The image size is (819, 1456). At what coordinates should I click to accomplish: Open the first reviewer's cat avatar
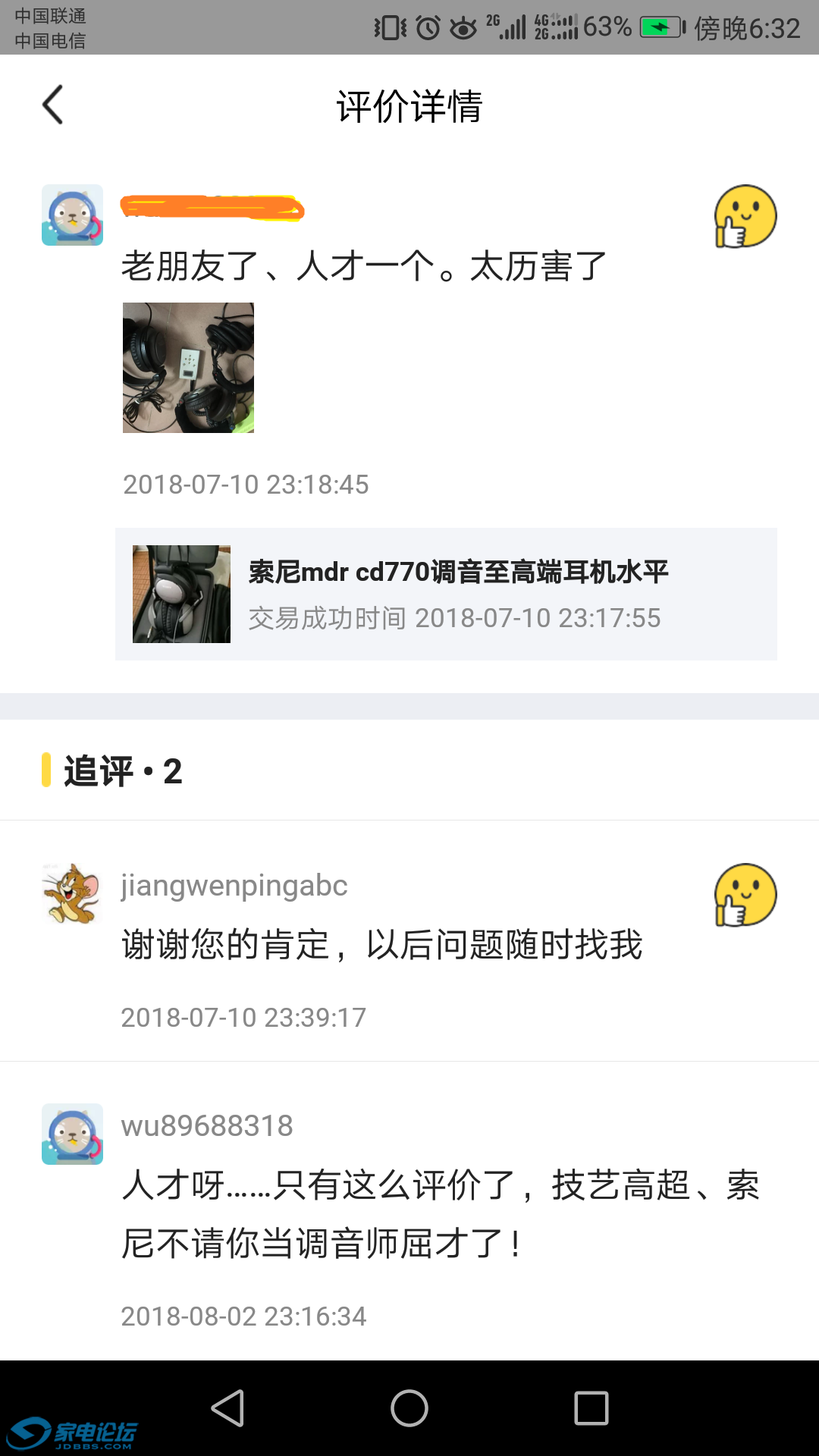72,216
